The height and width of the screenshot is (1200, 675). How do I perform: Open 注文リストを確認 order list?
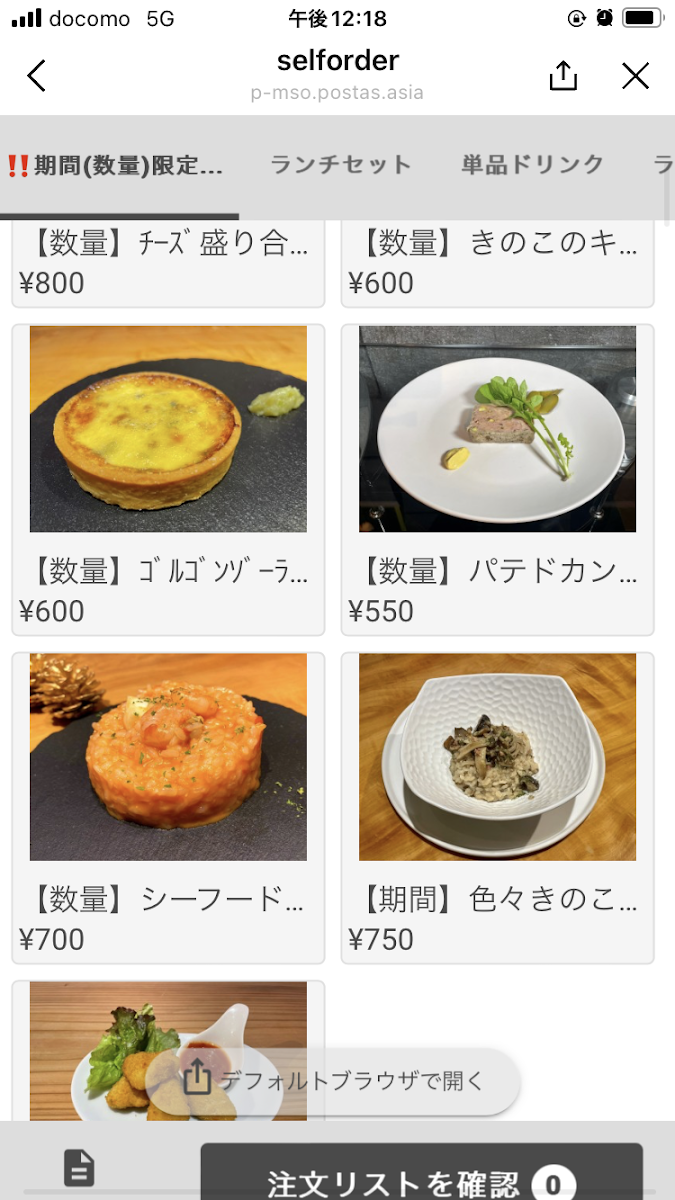(421, 1180)
